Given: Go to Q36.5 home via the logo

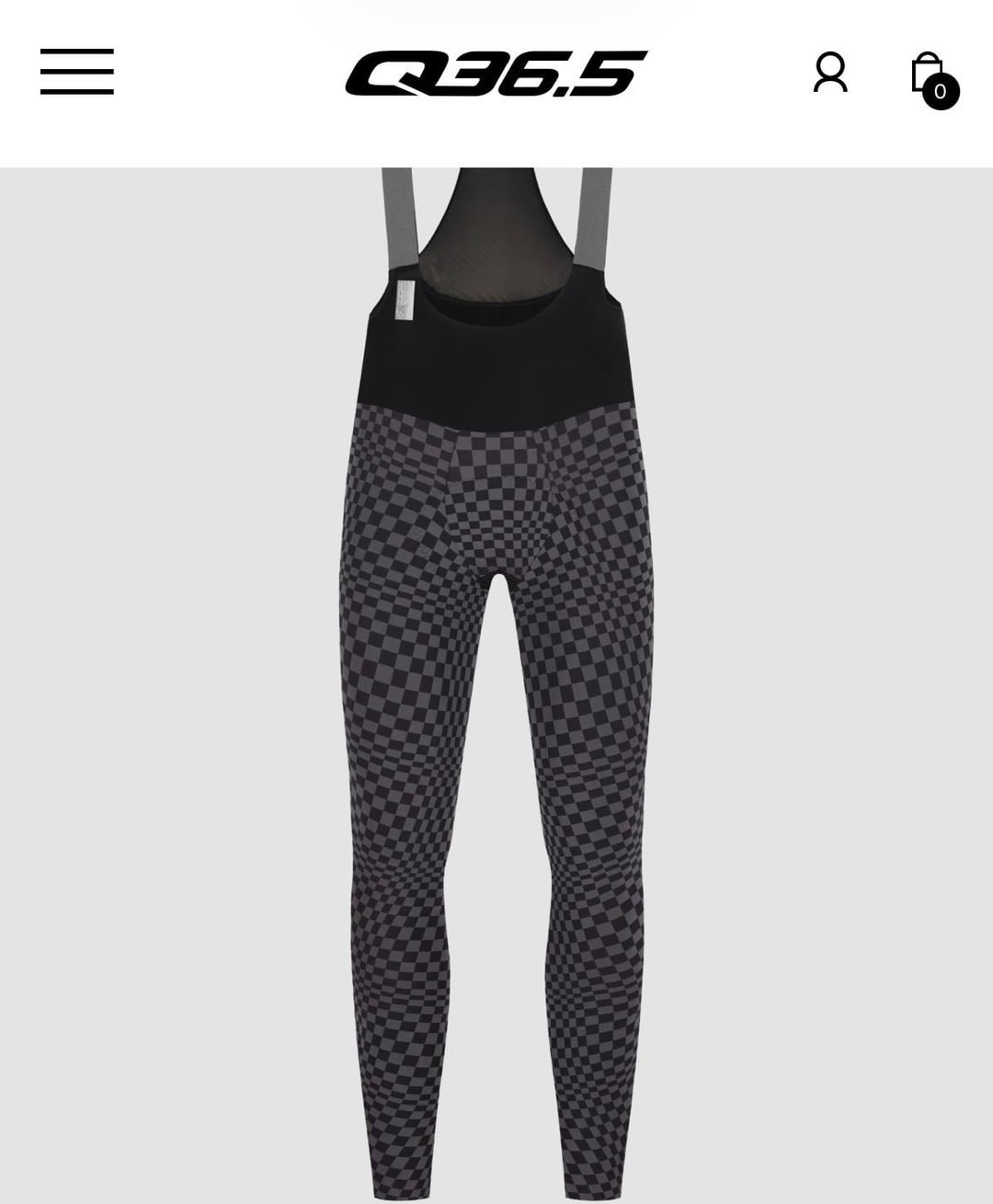Looking at the screenshot, I should click(496, 74).
